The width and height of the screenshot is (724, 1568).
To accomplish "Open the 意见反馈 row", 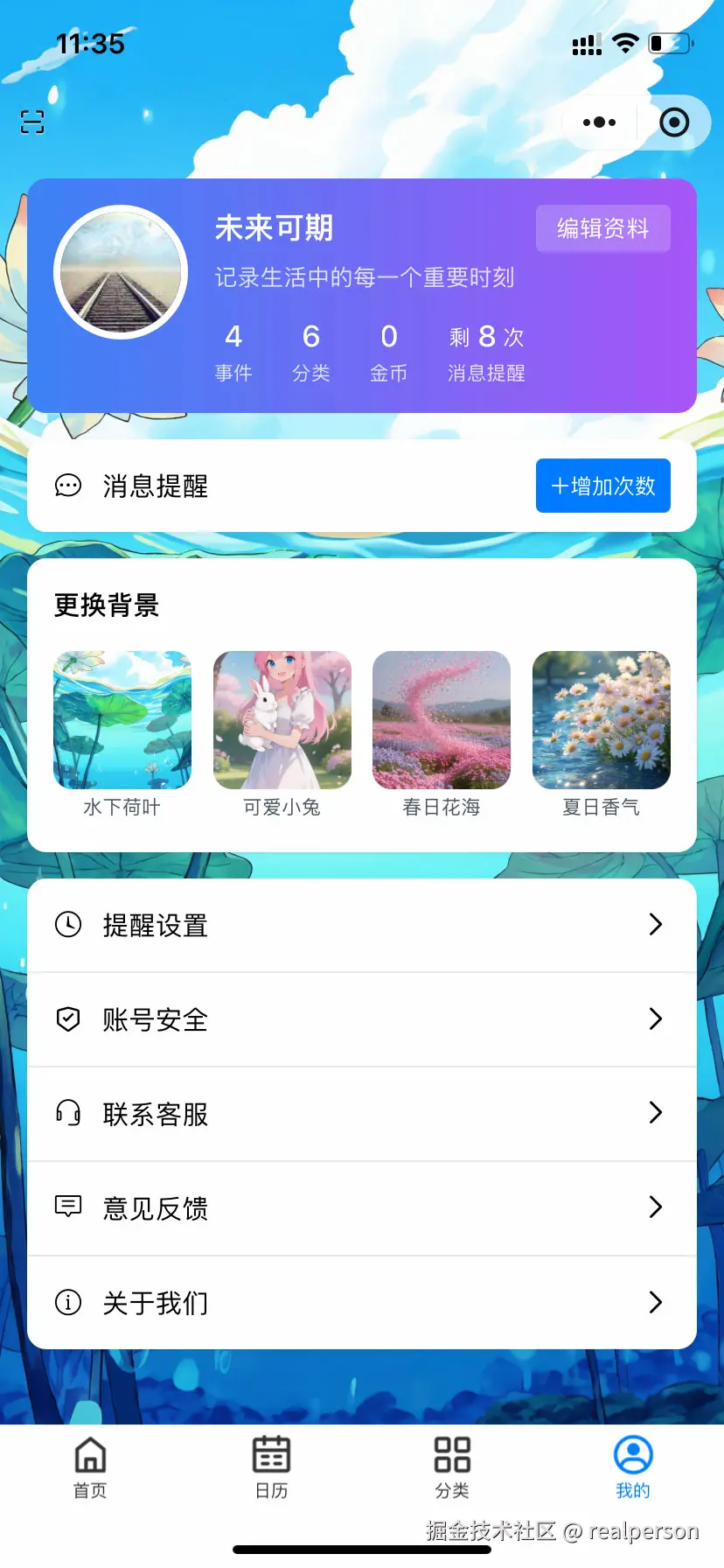I will pos(362,1208).
